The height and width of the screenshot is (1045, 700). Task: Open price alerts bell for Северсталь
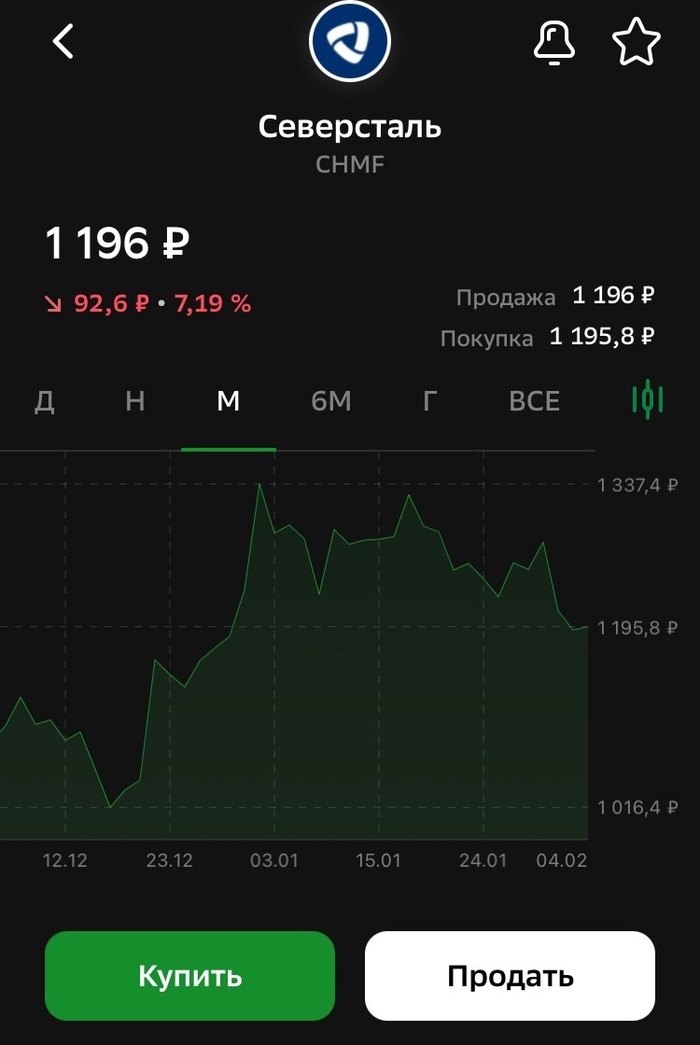coord(554,42)
